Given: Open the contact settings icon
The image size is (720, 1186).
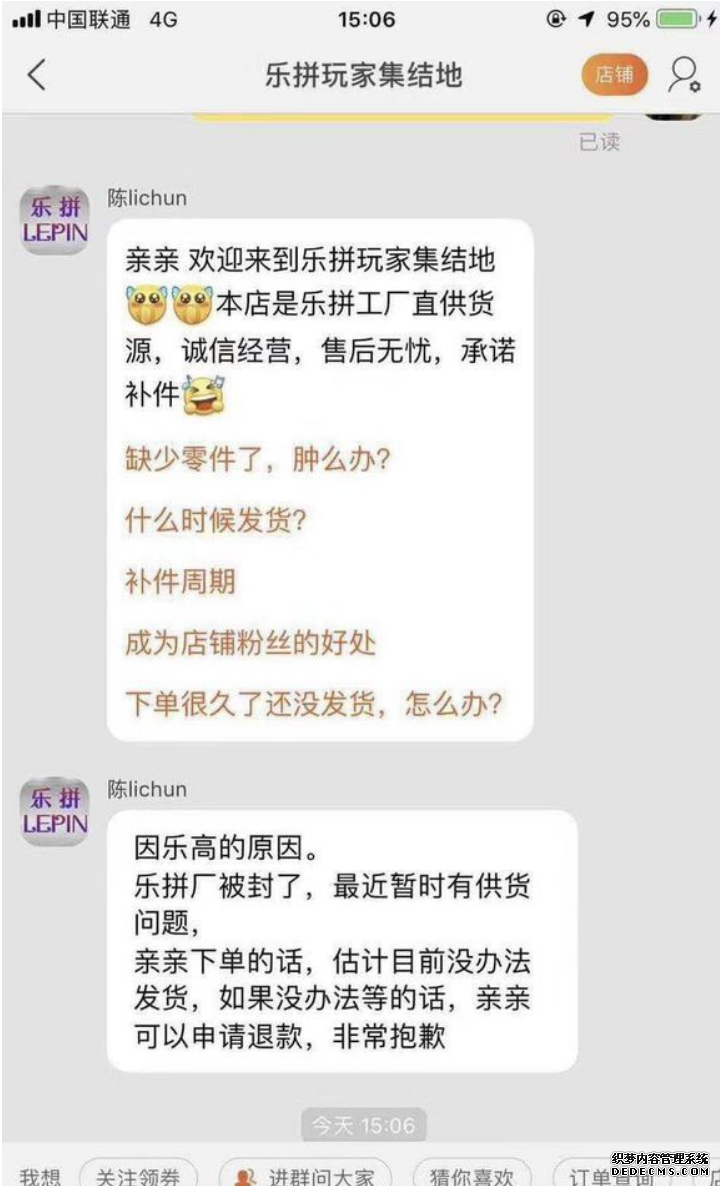Looking at the screenshot, I should pos(684,75).
